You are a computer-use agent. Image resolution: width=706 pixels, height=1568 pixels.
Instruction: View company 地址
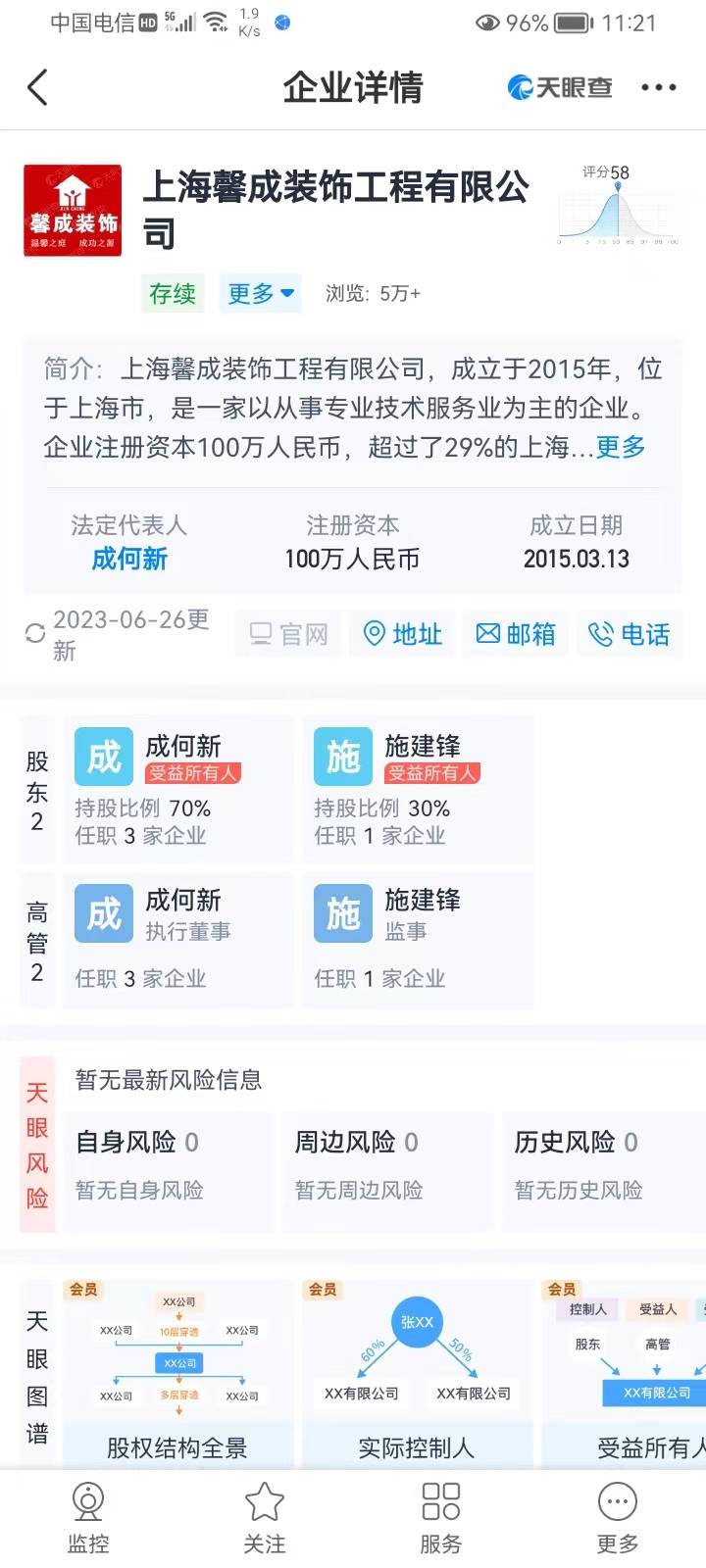point(403,634)
